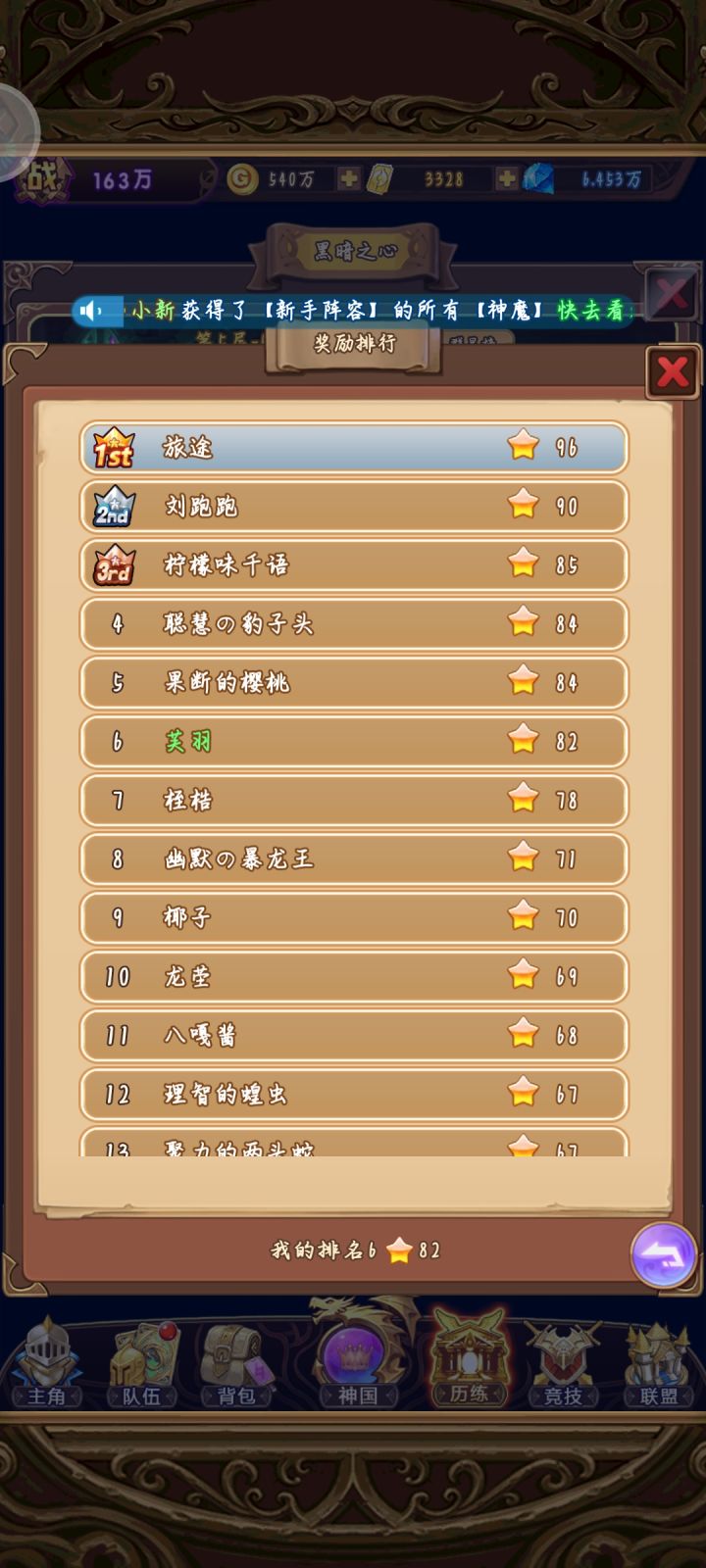The width and height of the screenshot is (706, 1568).
Task: Mute the announcement speaker icon
Action: click(x=91, y=309)
